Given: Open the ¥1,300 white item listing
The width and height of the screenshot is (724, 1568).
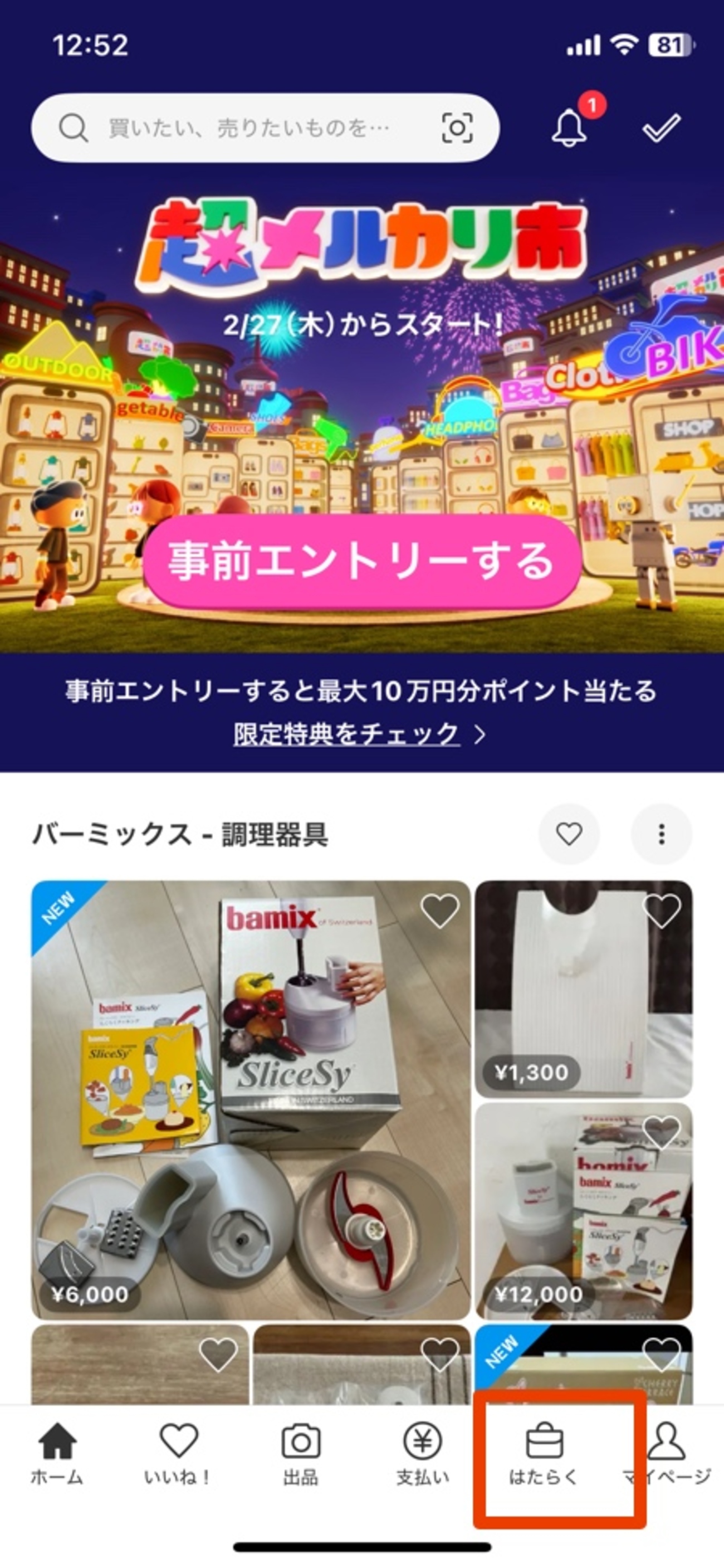Looking at the screenshot, I should tap(583, 986).
